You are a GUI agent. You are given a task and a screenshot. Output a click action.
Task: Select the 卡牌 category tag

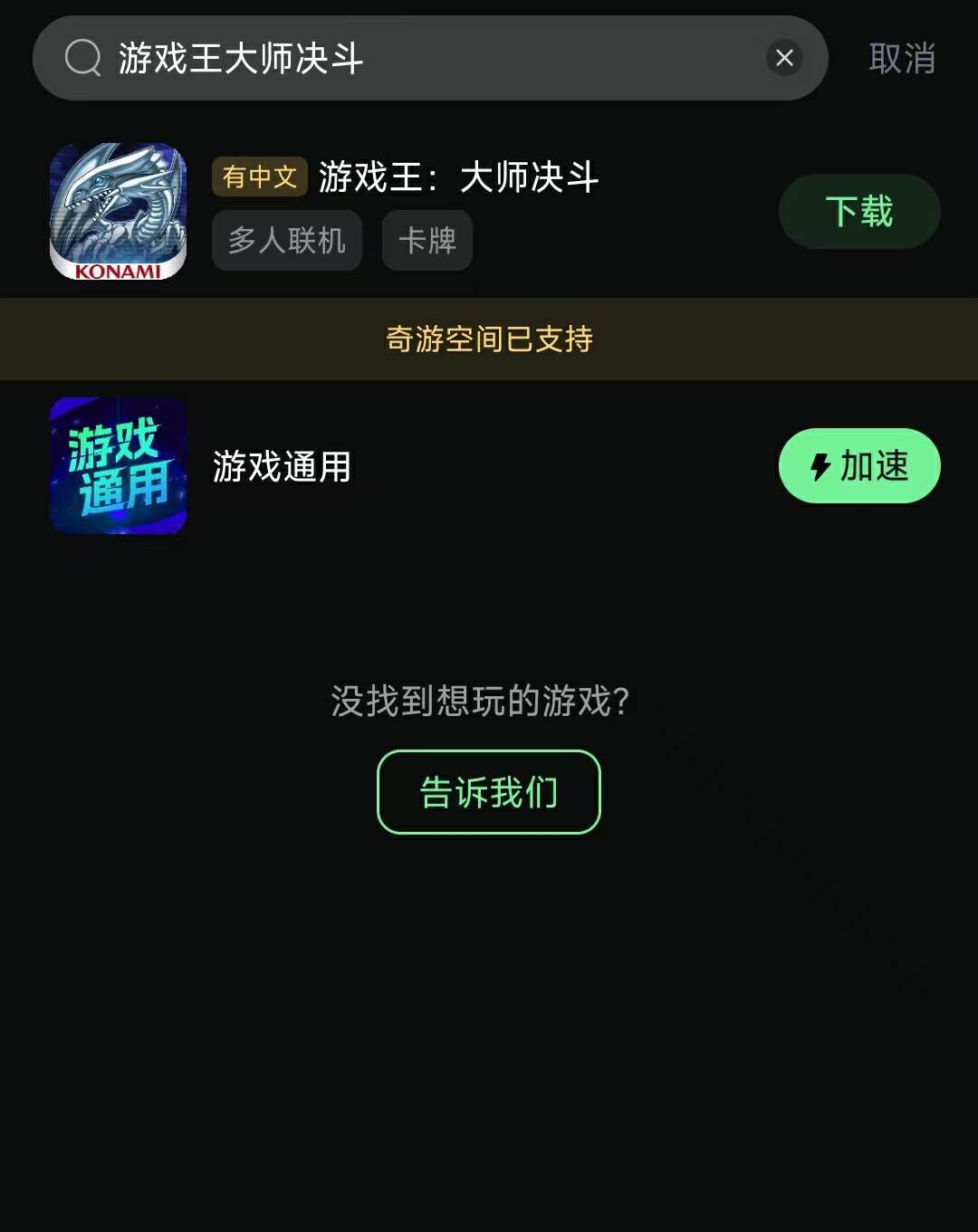pyautogui.click(x=427, y=240)
